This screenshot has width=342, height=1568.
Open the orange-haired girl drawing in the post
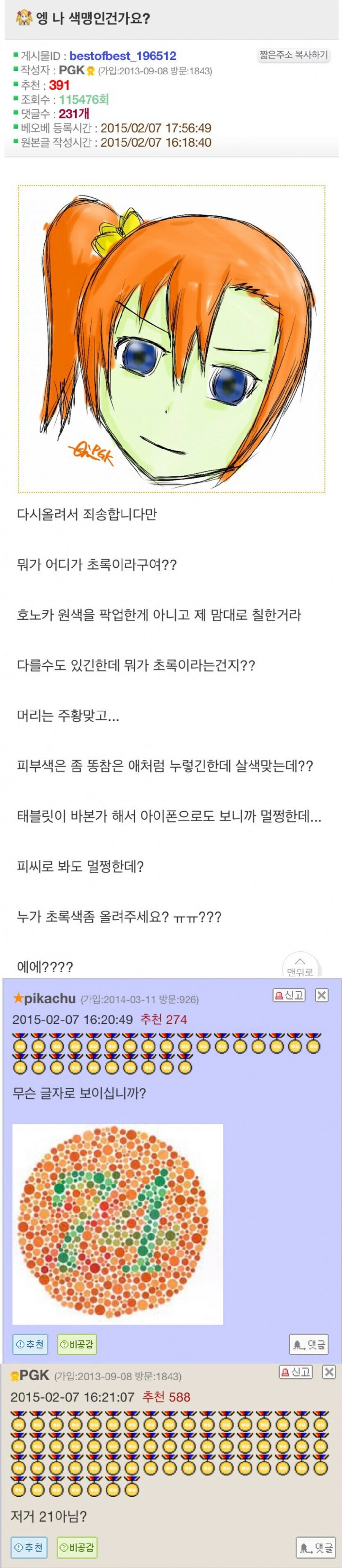171,339
